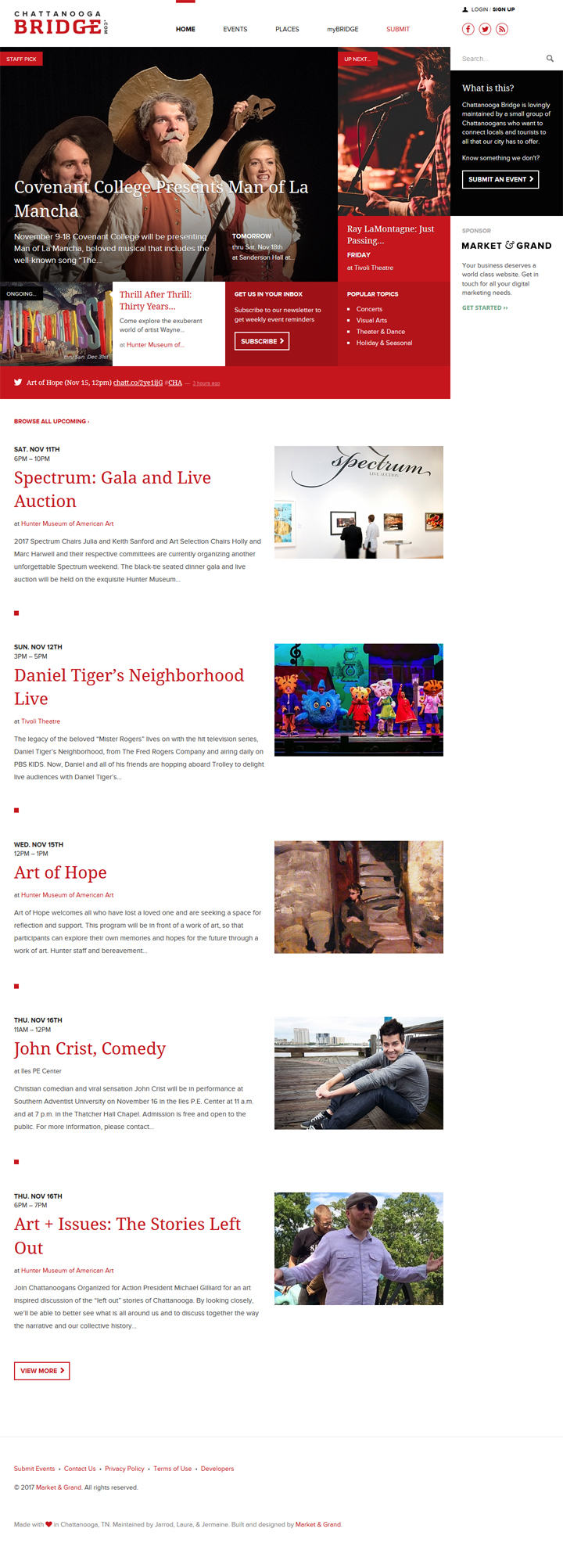Select the Submit nav link
This screenshot has width=563, height=1568.
click(397, 29)
